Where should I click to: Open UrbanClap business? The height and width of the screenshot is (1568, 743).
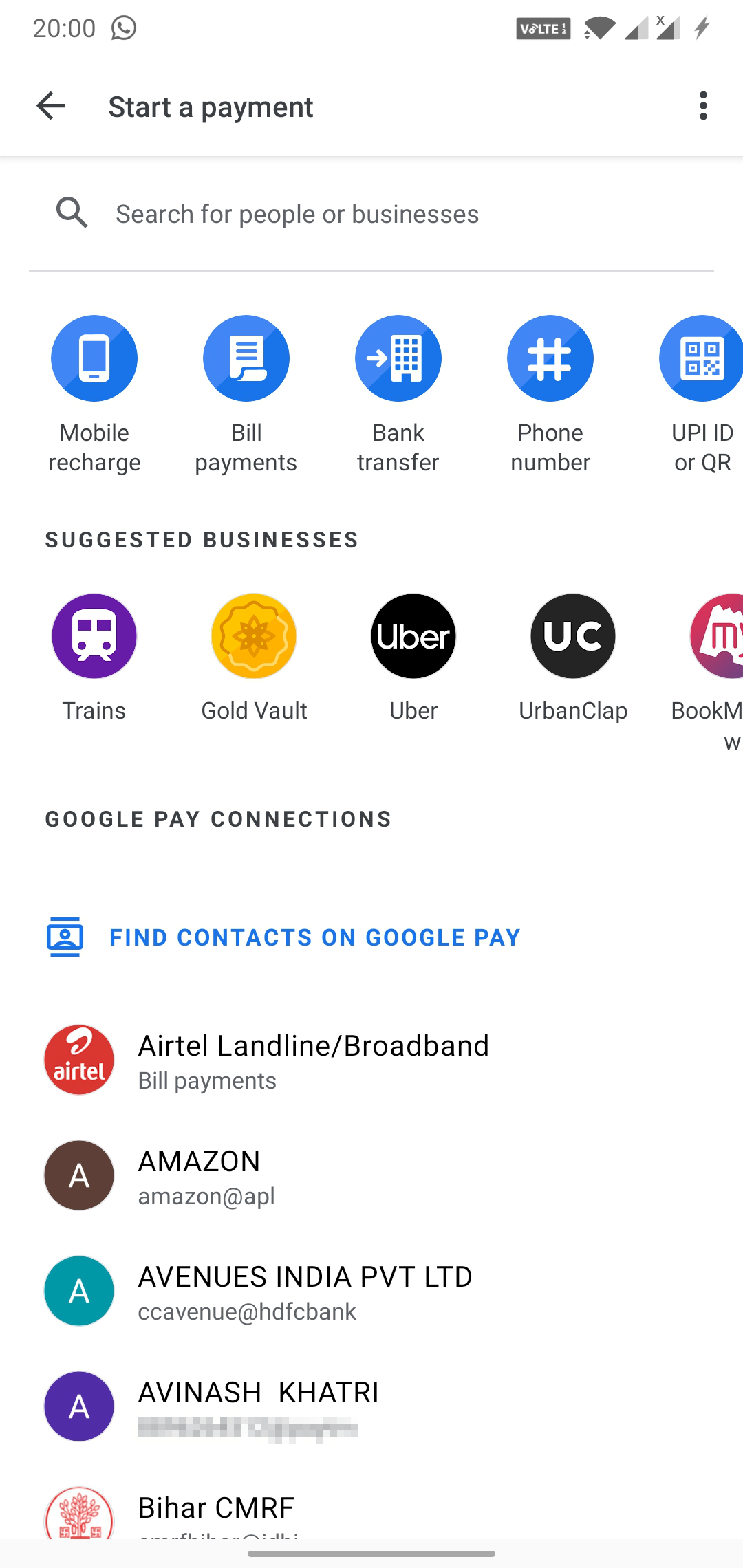pos(573,637)
